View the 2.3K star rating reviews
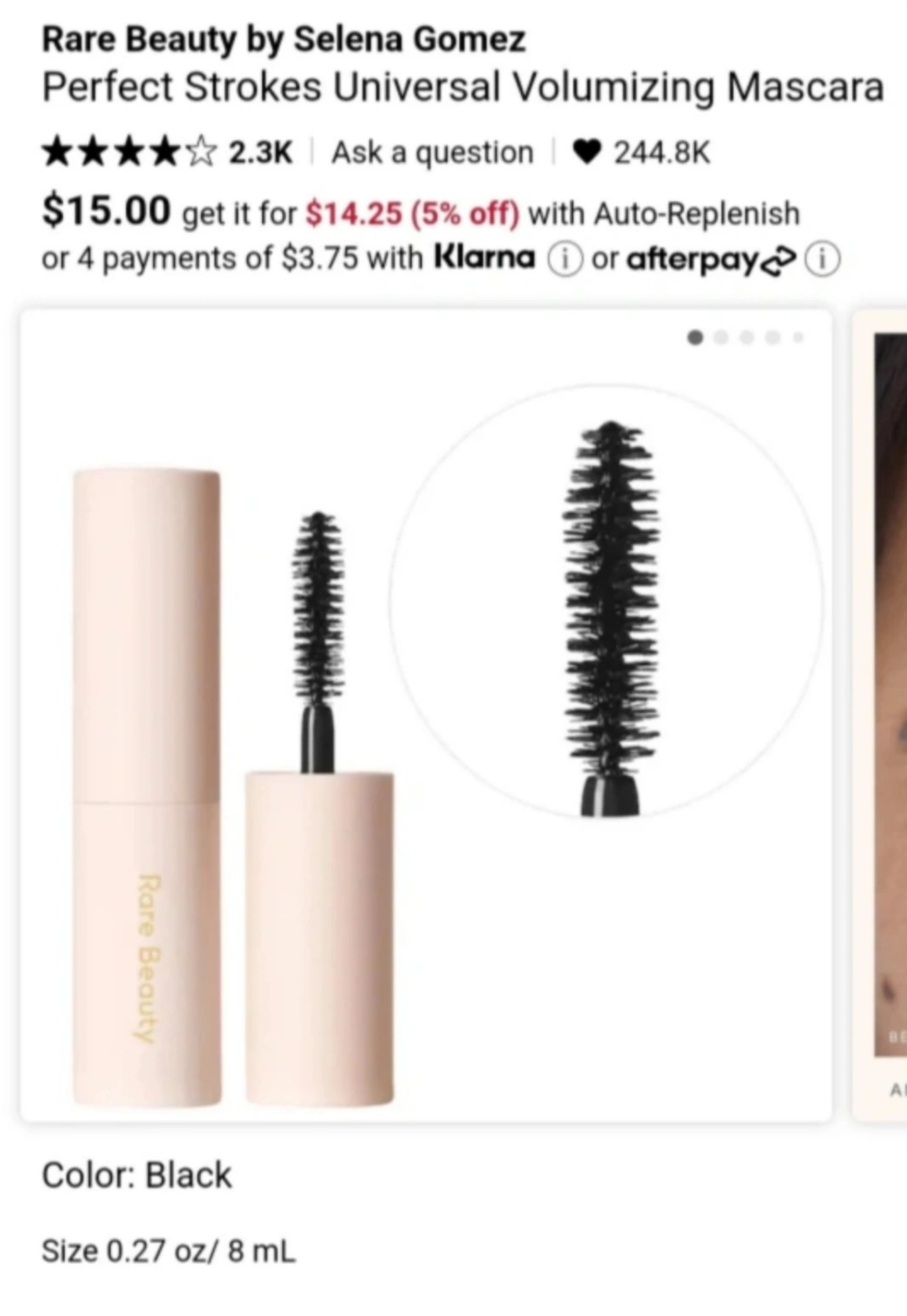907x1316 pixels. [167, 152]
